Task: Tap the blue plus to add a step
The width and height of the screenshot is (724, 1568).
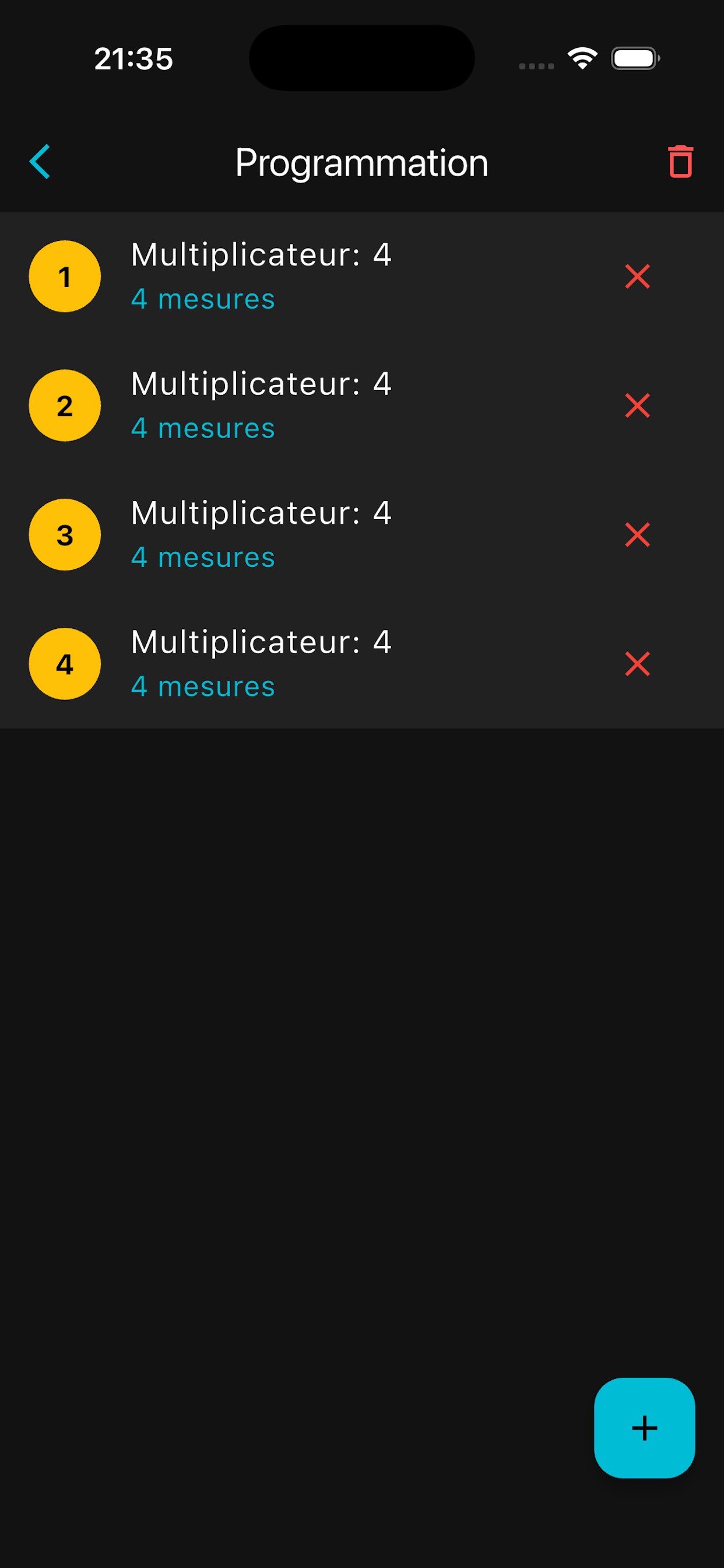Action: (x=644, y=1429)
